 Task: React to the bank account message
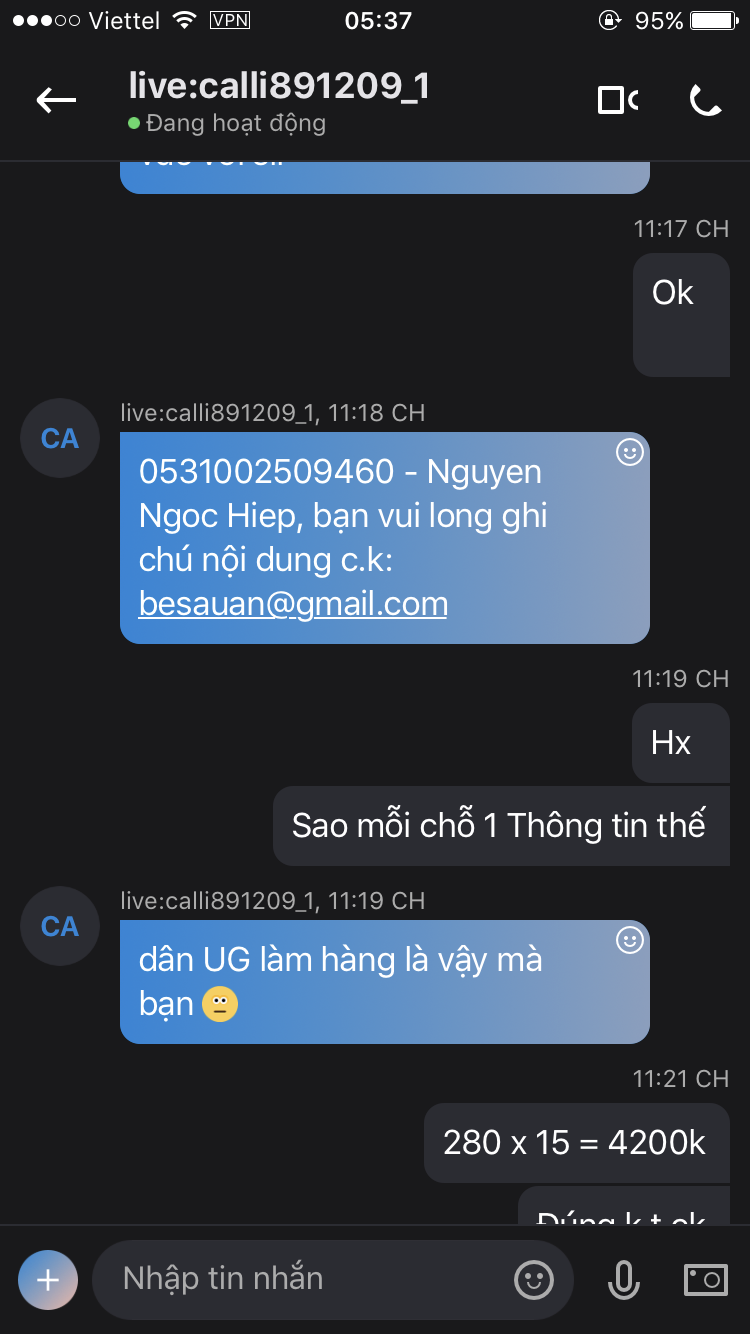click(629, 453)
